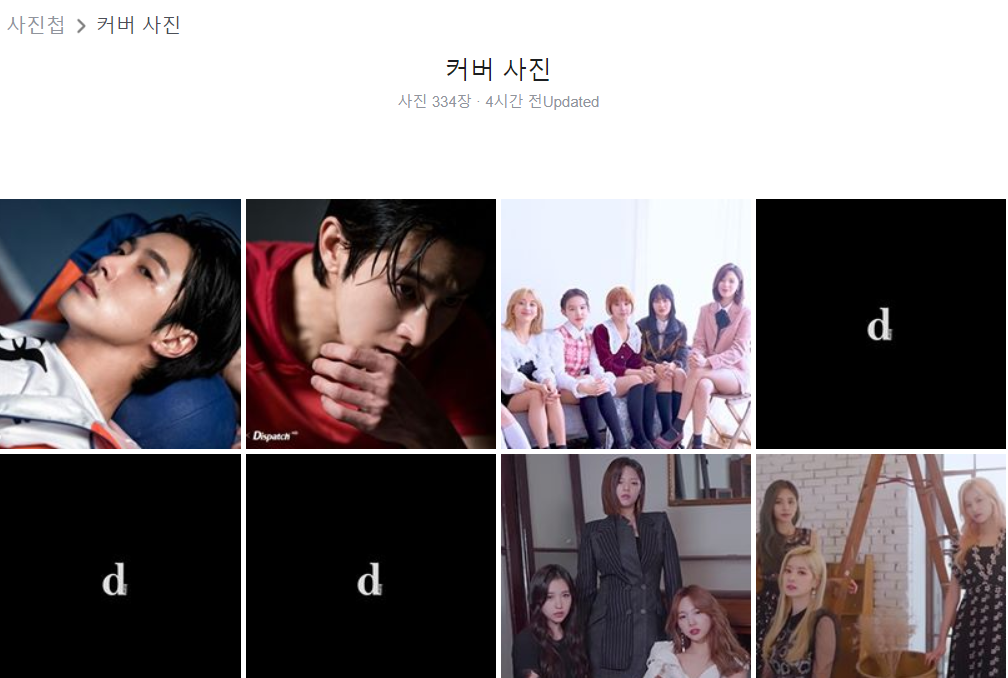
Task: Go back to 사진첩 via breadcrumb
Action: click(x=36, y=25)
